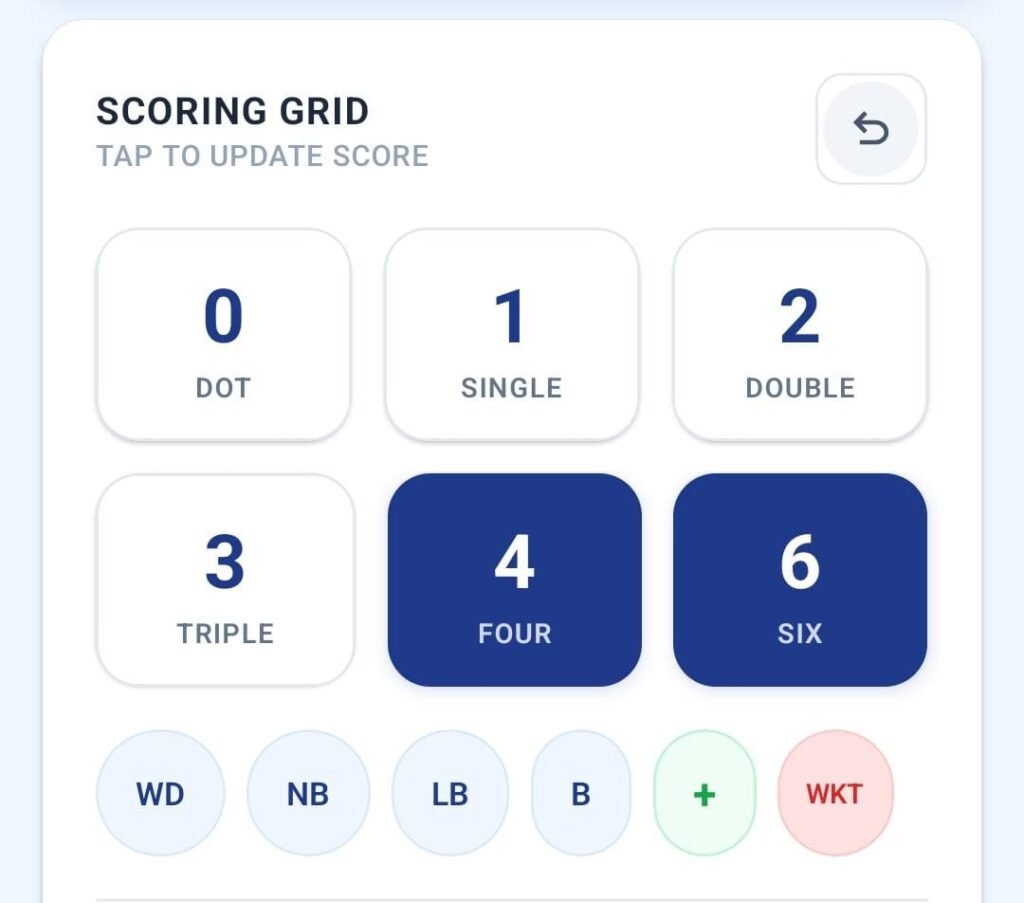Score a four boundary
1024x903 pixels.
(x=514, y=580)
